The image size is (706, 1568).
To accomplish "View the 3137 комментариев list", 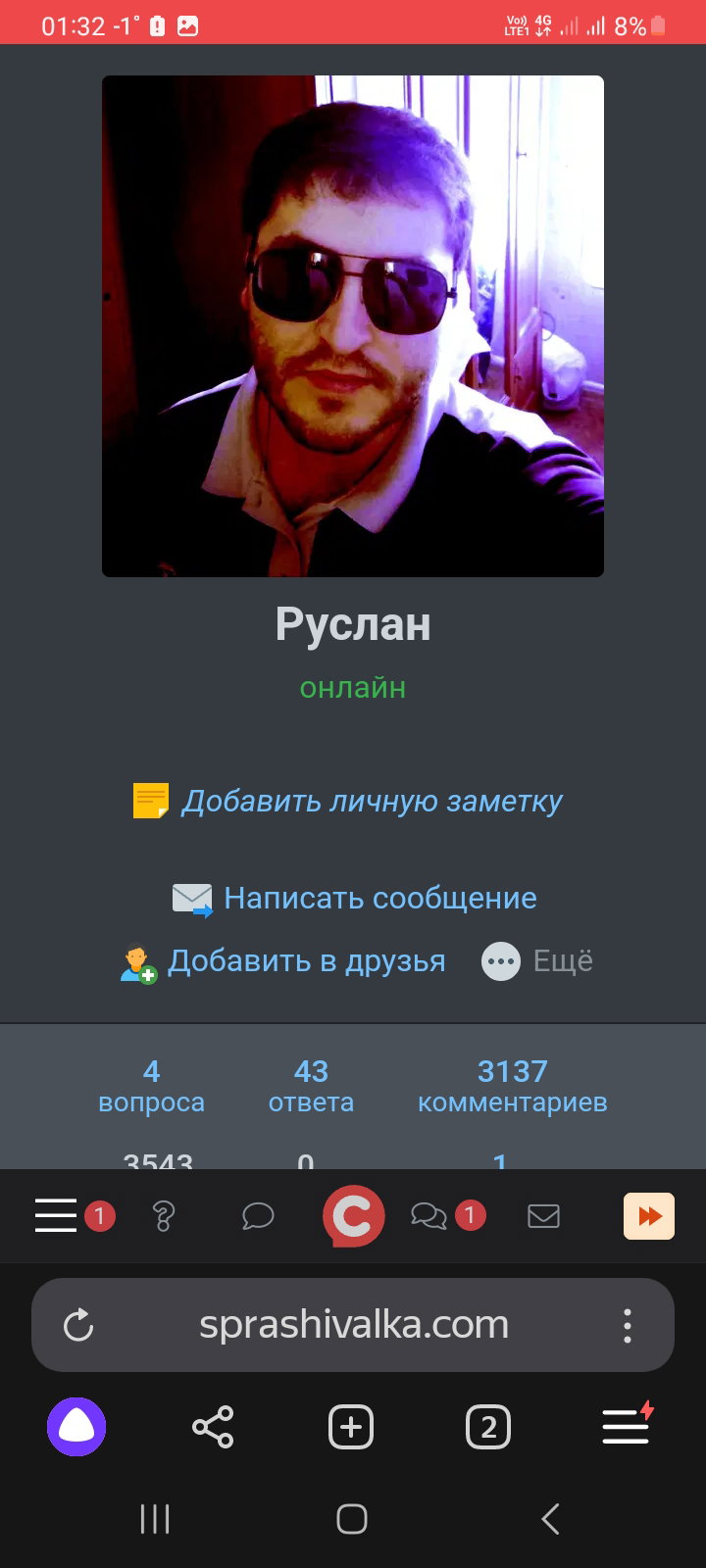I will tap(512, 1086).
